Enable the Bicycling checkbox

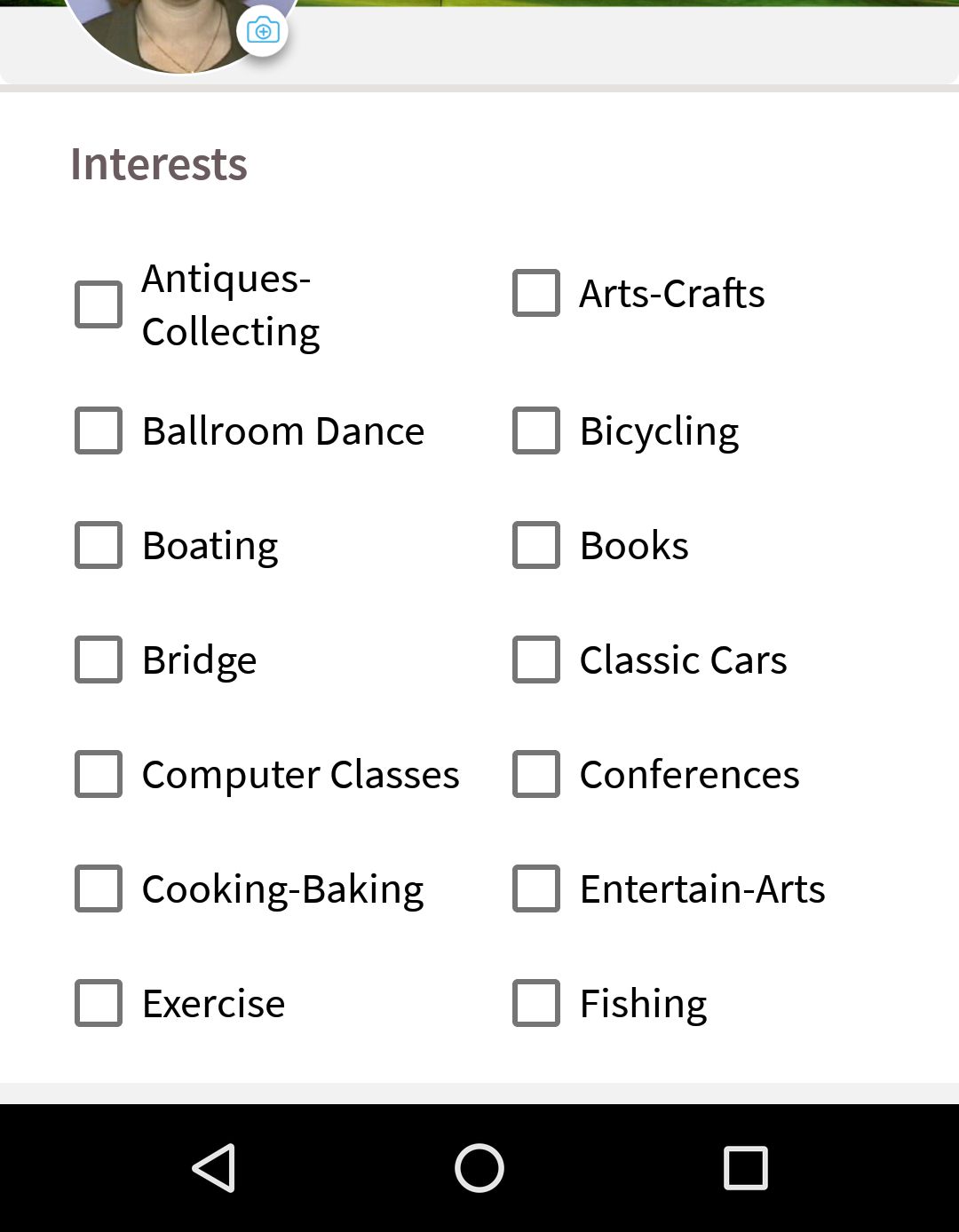[536, 430]
